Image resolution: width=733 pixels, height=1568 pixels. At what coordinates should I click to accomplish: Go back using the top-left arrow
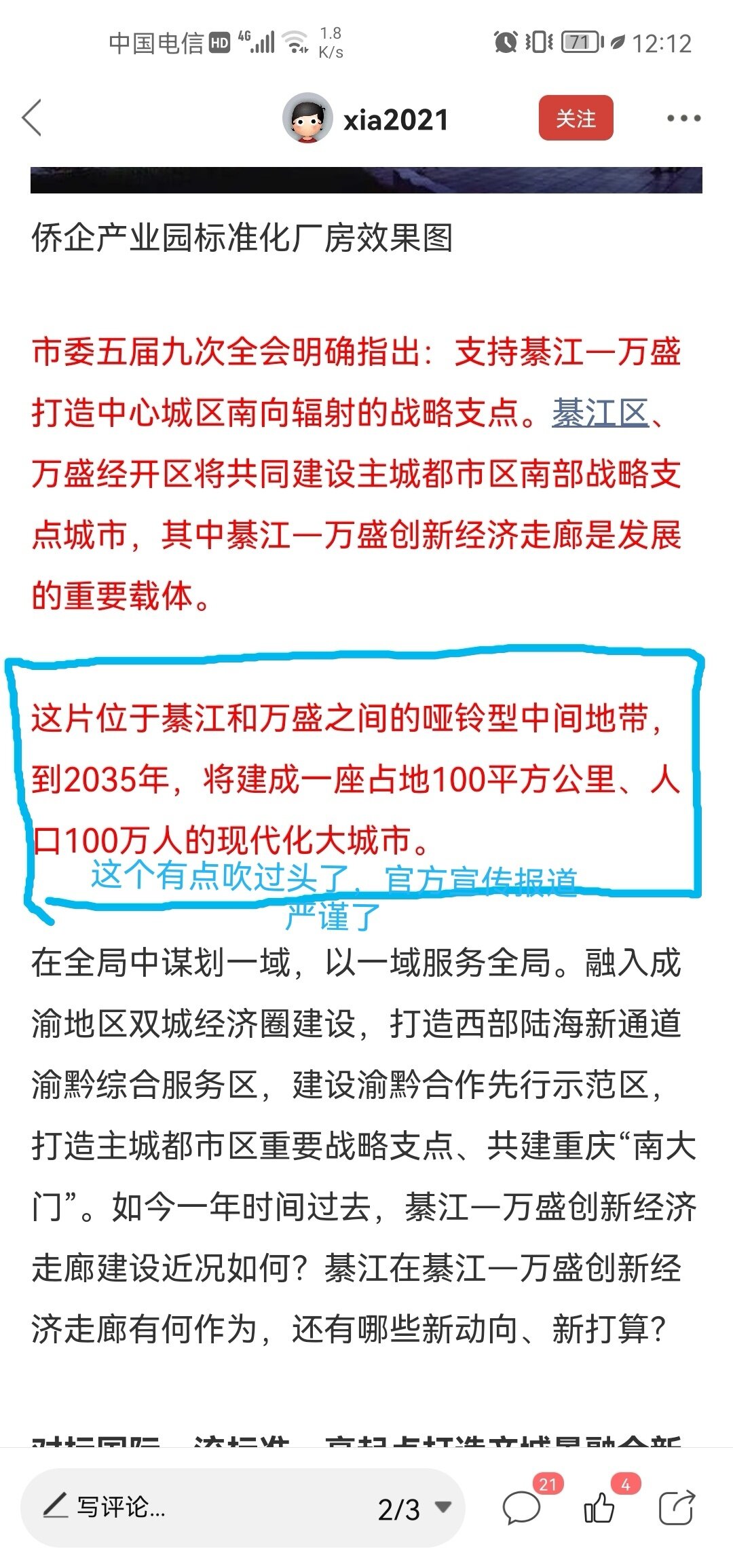[32, 118]
